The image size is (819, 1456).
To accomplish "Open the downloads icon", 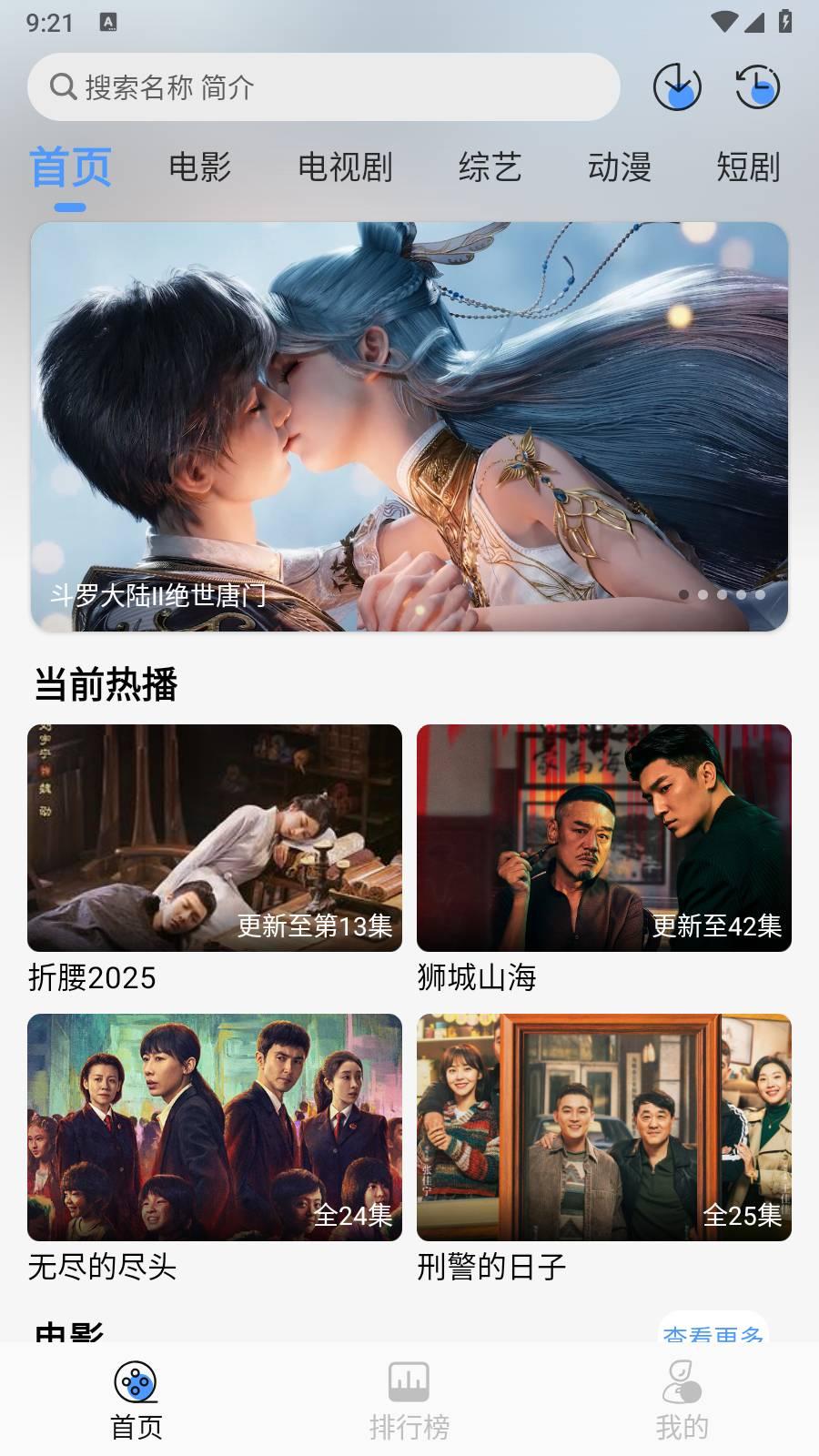I will click(x=677, y=87).
